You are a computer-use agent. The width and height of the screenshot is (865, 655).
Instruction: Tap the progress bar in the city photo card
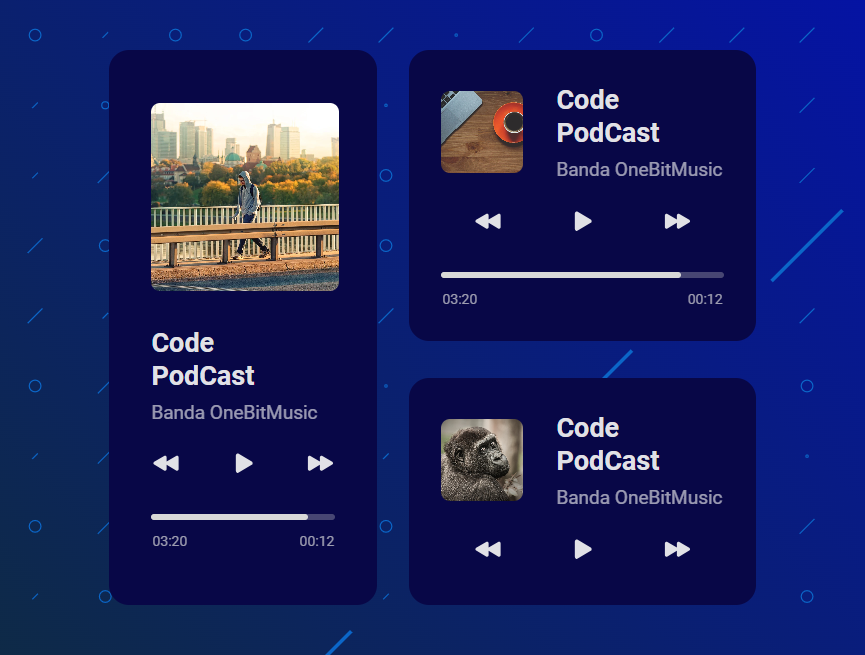(x=242, y=517)
